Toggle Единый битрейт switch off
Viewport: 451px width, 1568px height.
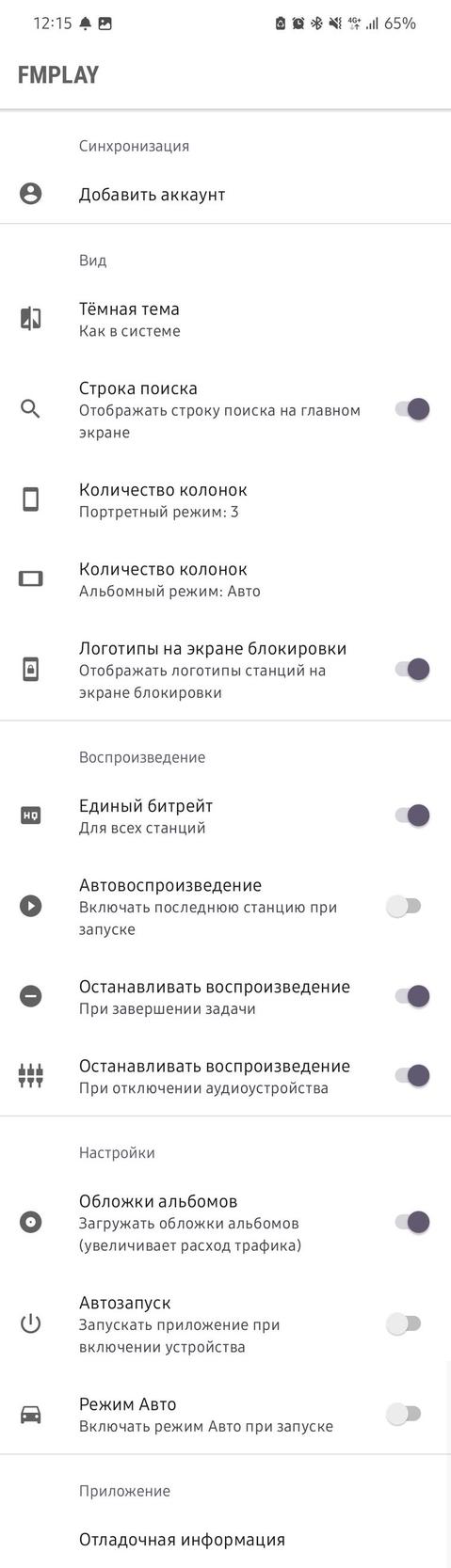click(411, 816)
